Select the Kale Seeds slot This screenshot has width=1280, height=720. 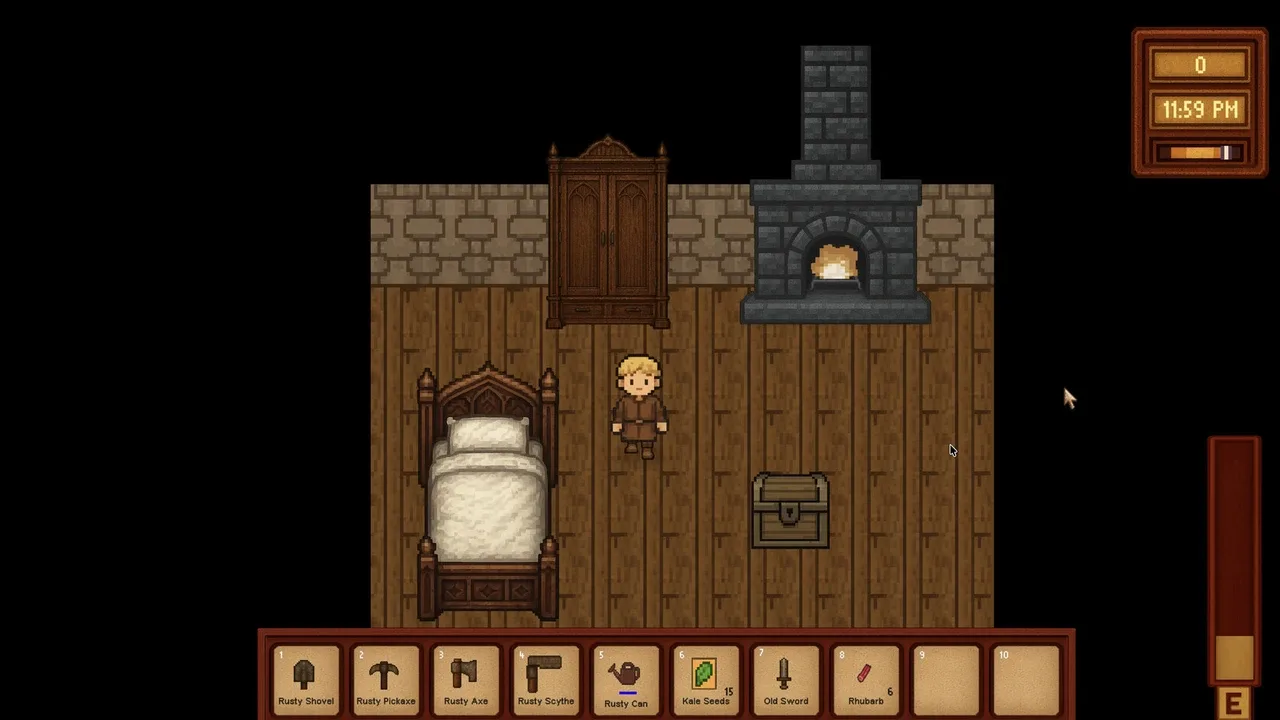pos(706,678)
